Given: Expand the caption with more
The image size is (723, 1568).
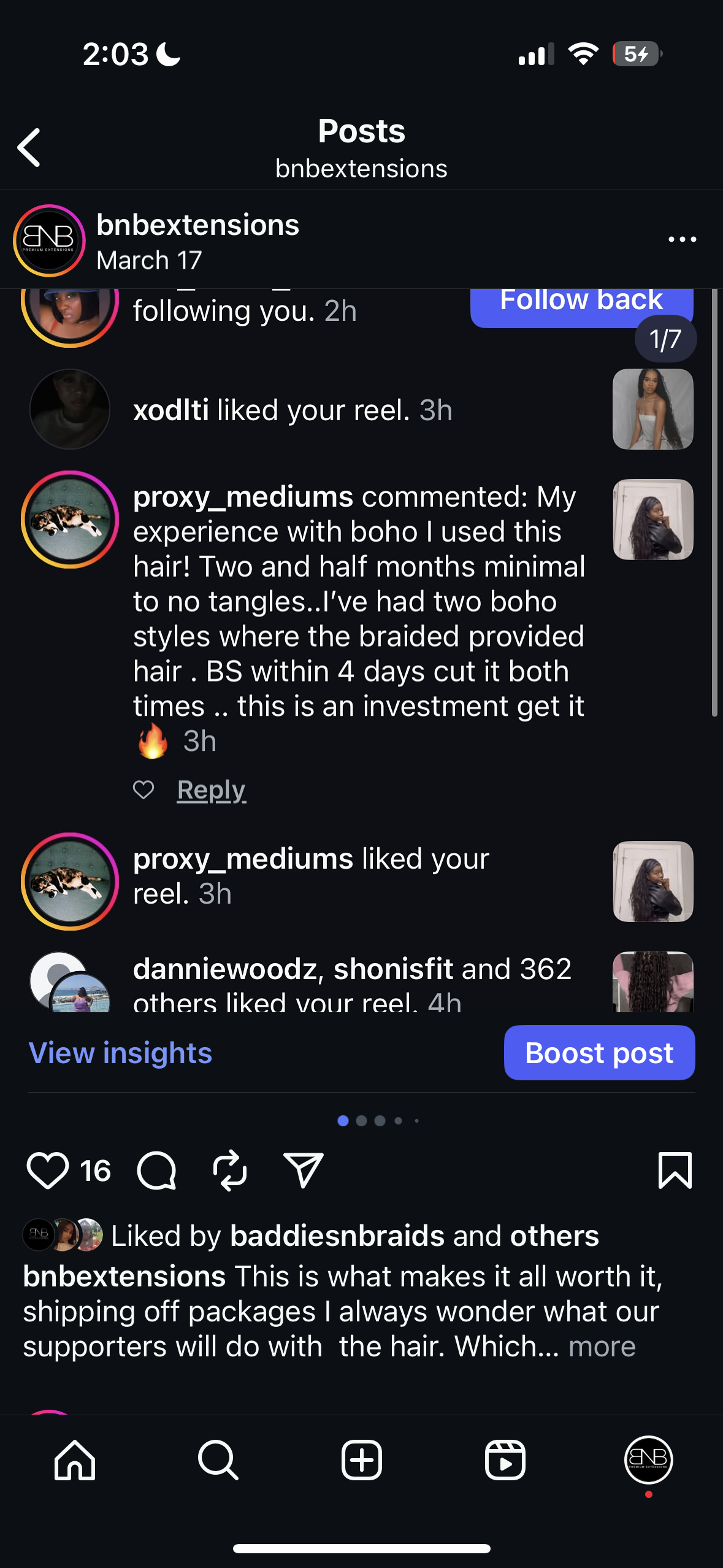Looking at the screenshot, I should point(602,1347).
